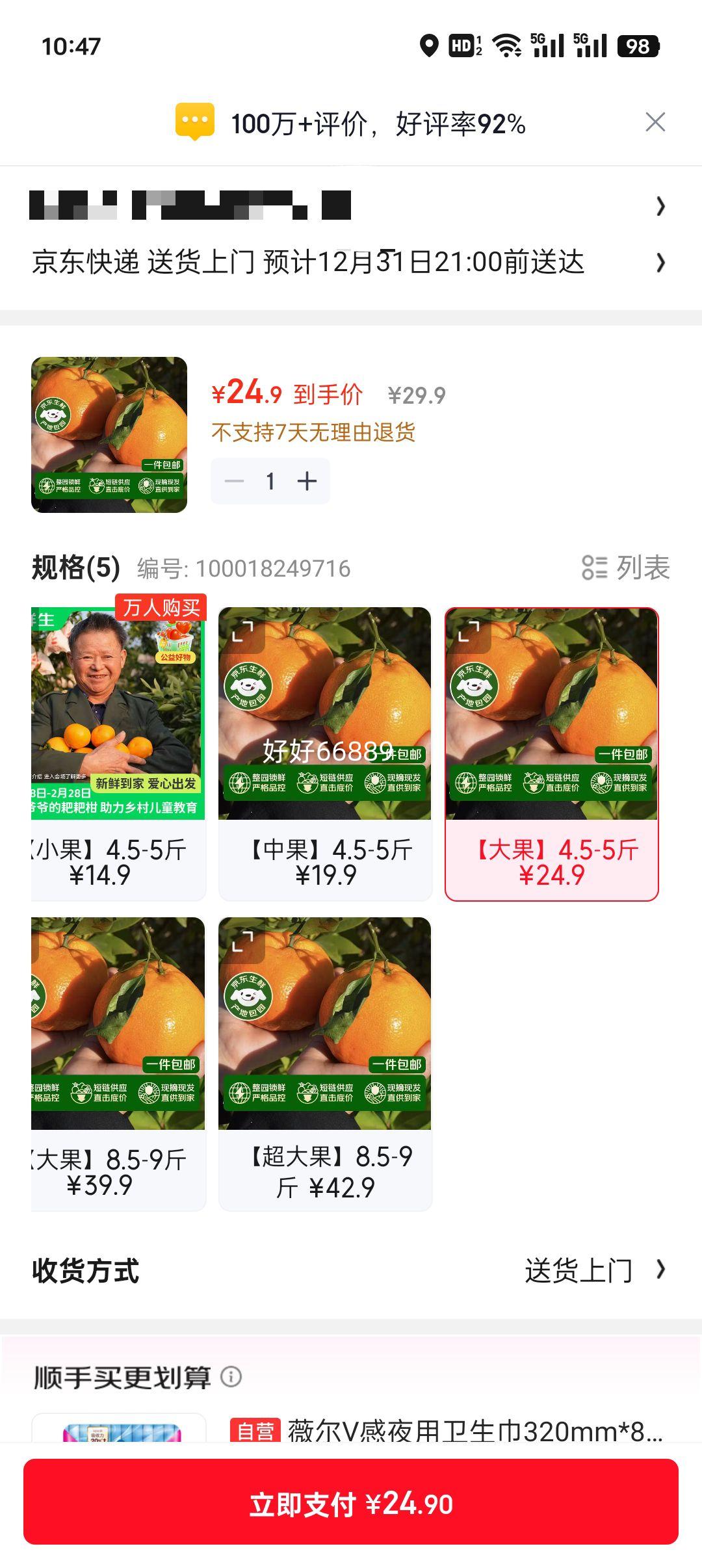The width and height of the screenshot is (702, 1568).
Task: Tap the location pin icon in status bar
Action: pos(428,46)
